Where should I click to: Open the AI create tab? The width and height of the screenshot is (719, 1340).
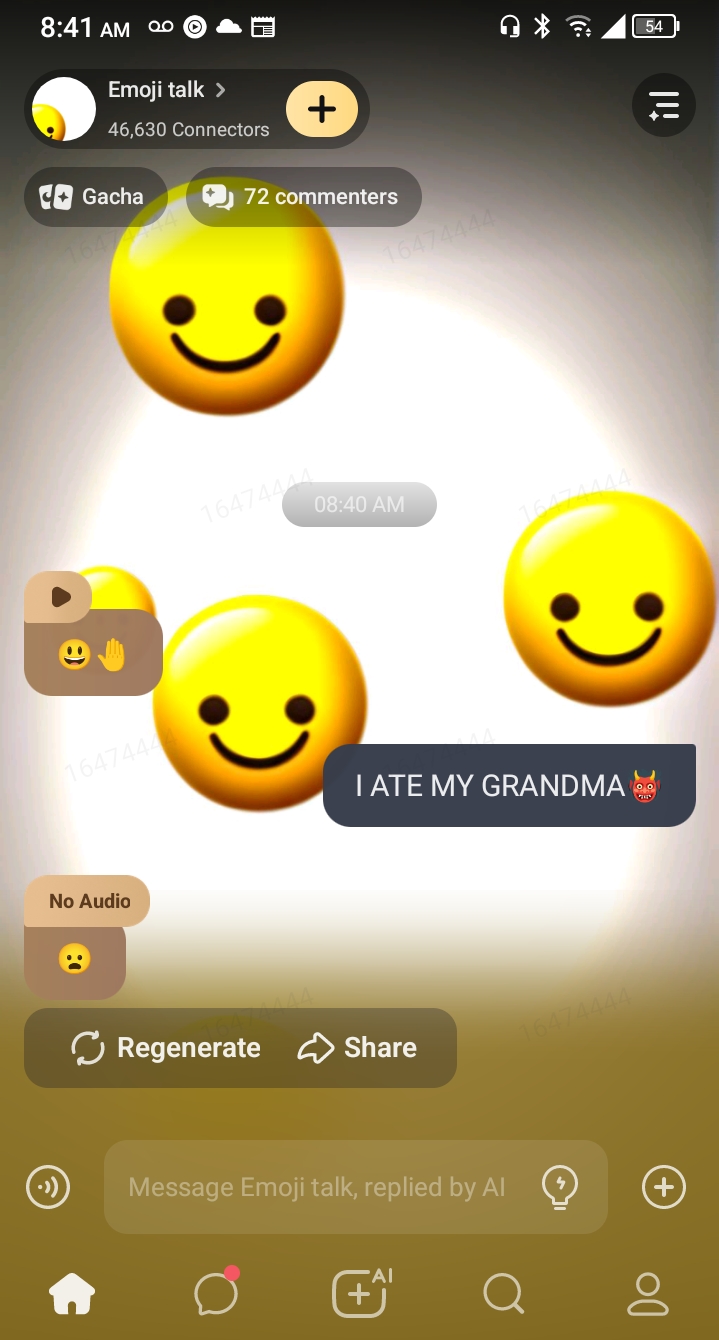[x=360, y=1294]
